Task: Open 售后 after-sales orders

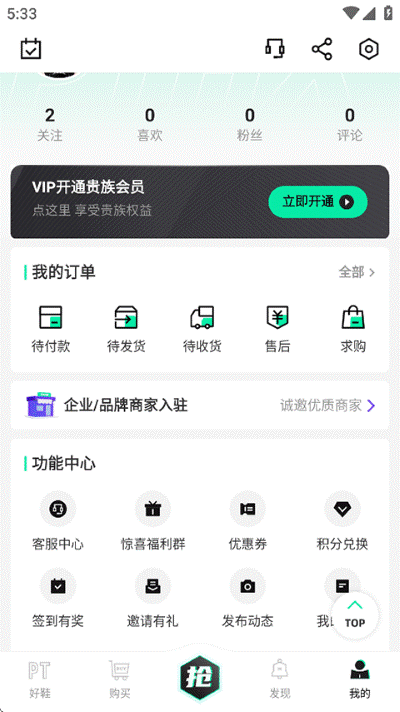Action: pos(277,329)
